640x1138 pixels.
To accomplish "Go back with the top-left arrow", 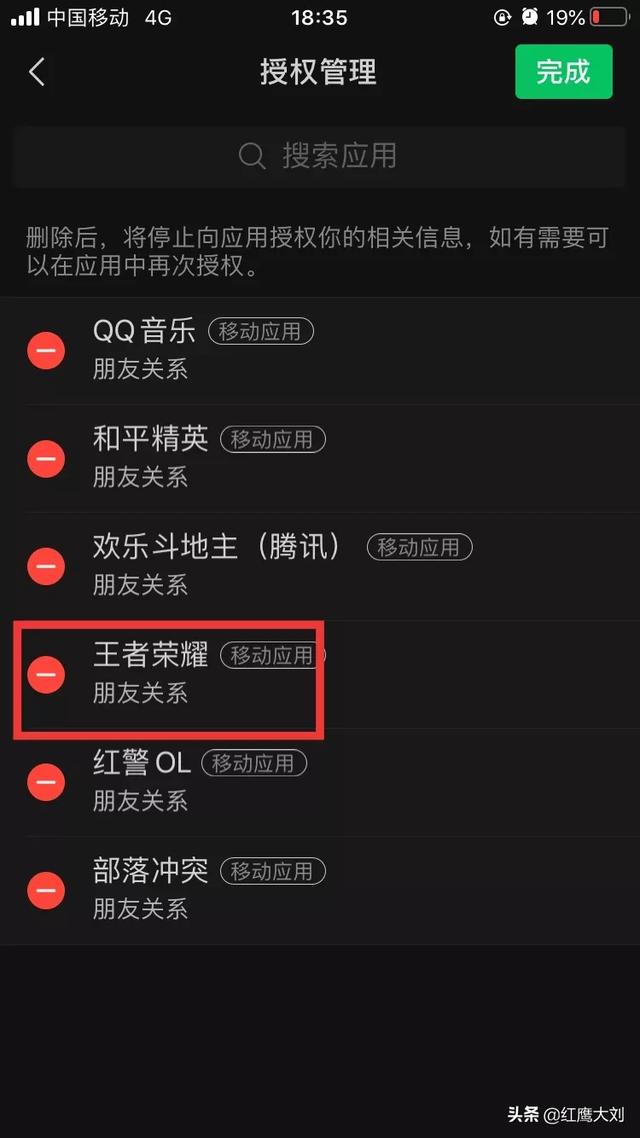I will 37,72.
